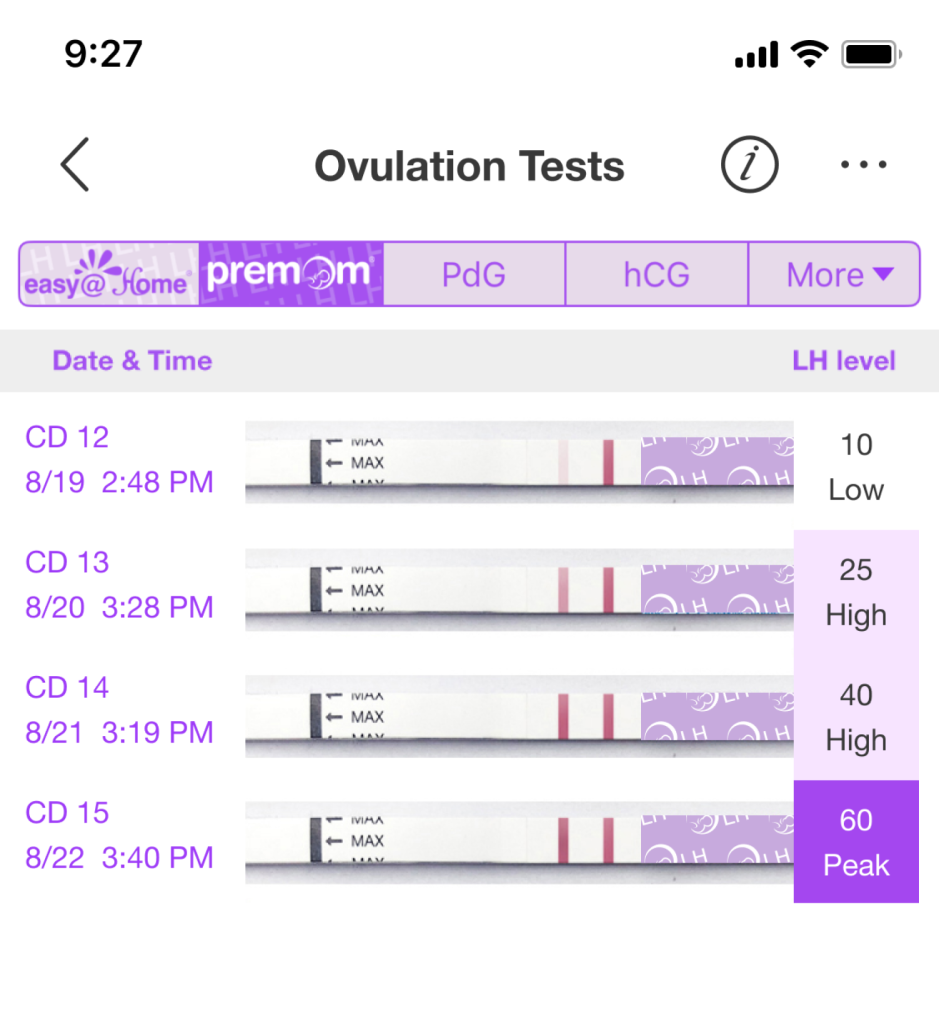Tap the cellular signal bars icon

[x=755, y=54]
